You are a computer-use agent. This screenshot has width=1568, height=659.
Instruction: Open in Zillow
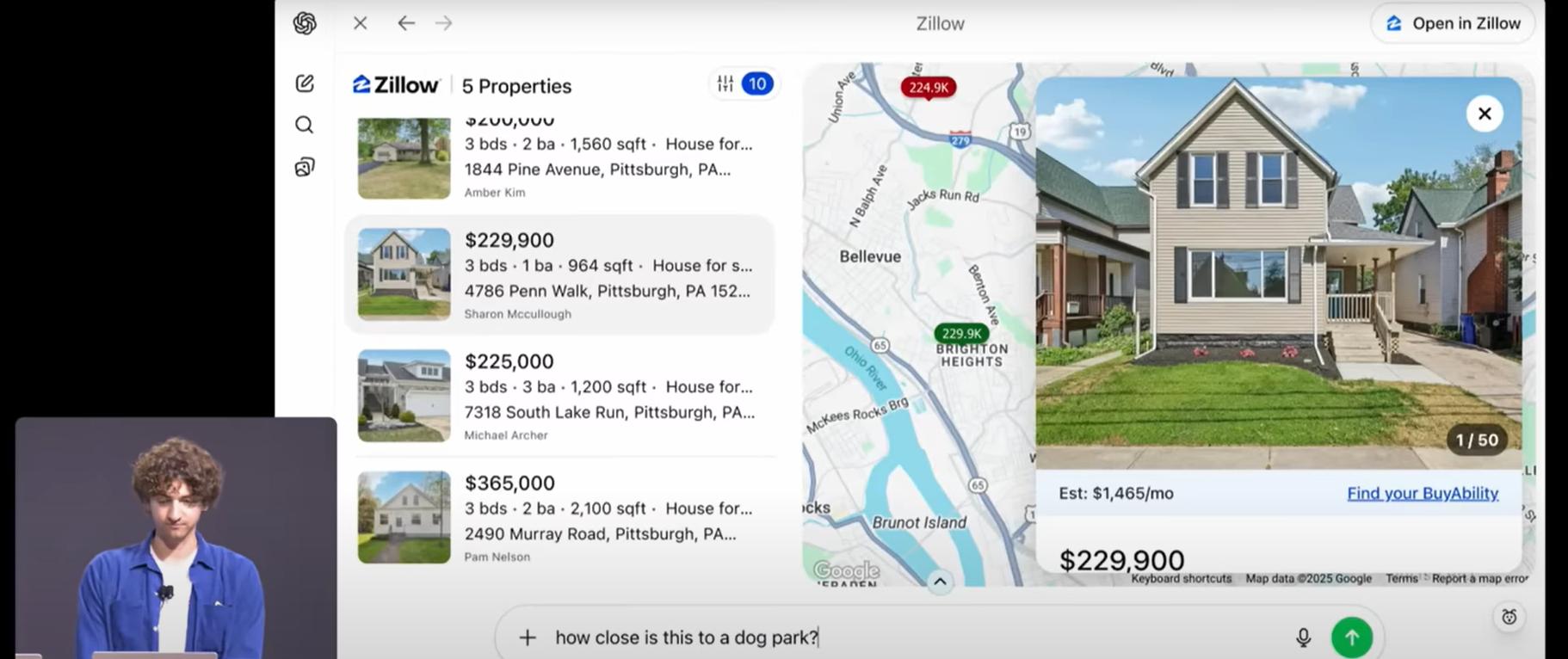1454,23
